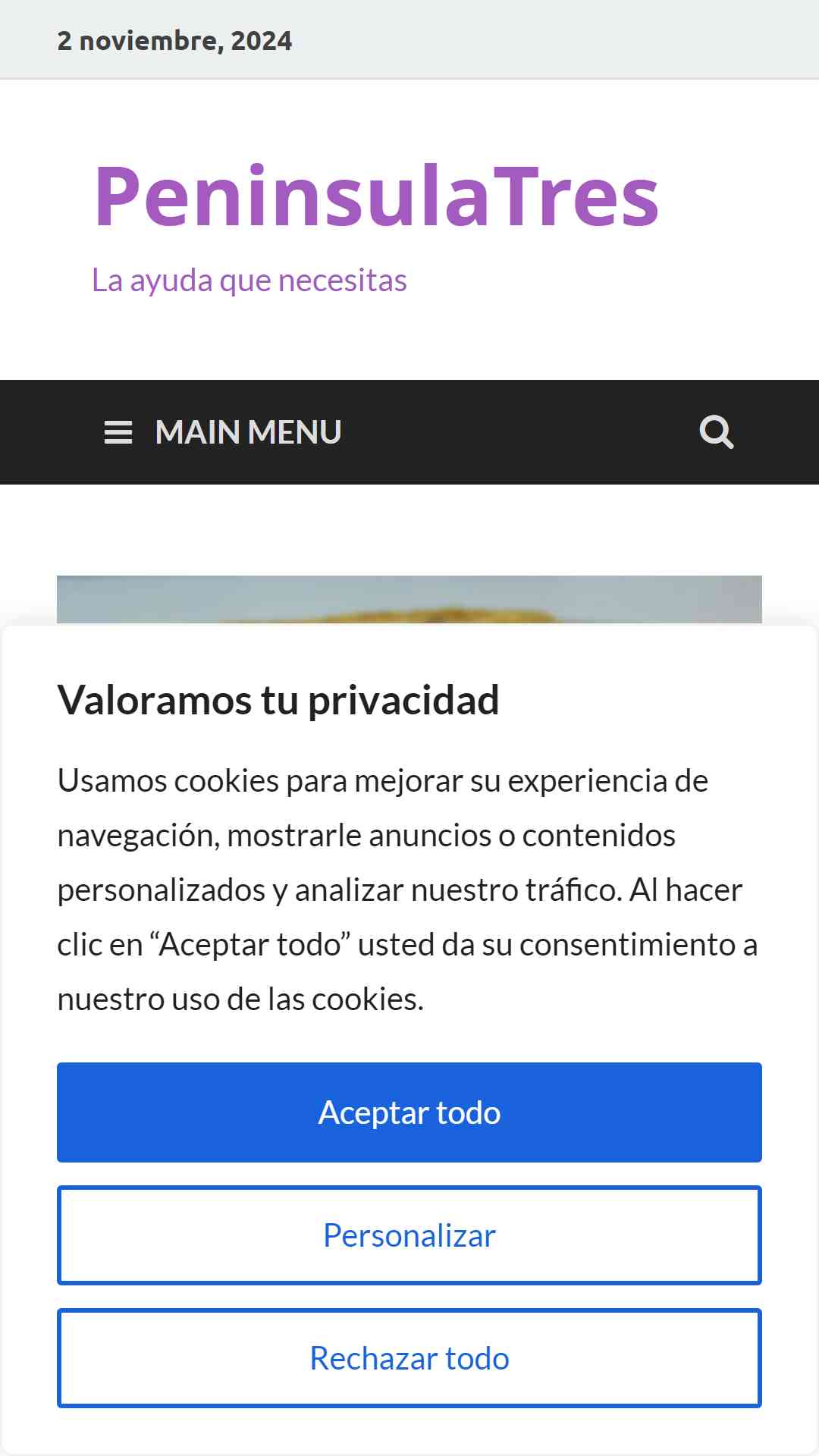Viewport: 819px width, 1456px height.
Task: Tap Aceptar todo button
Action: [x=409, y=1112]
